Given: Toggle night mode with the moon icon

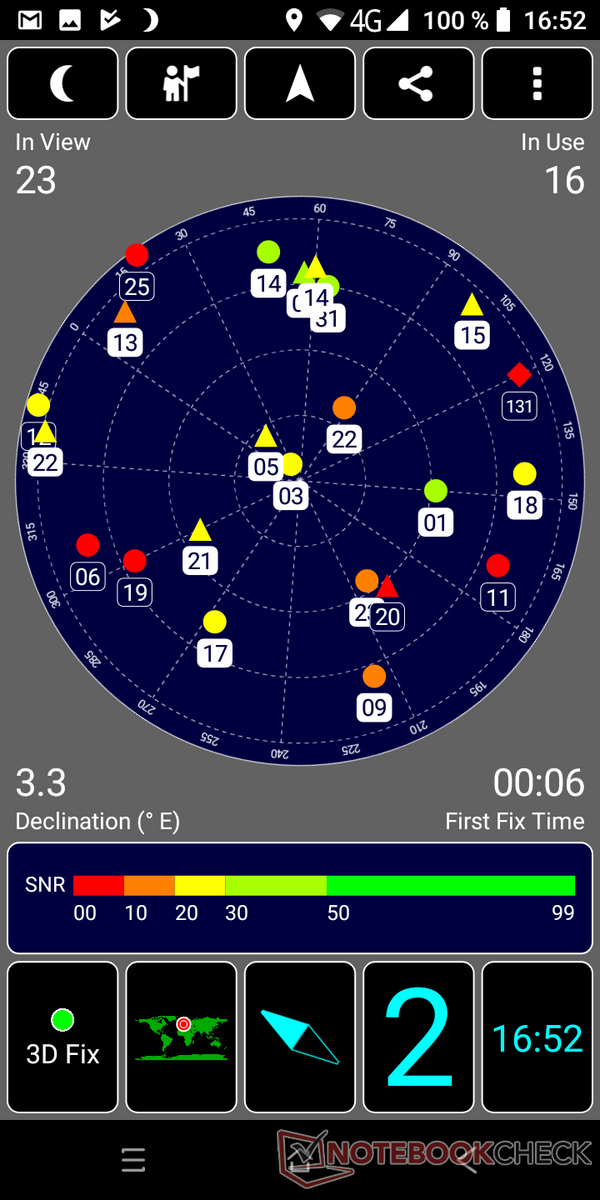Looking at the screenshot, I should 63,84.
